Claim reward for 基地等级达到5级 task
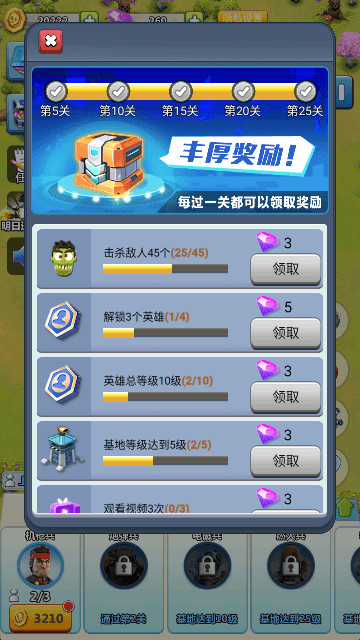The image size is (360, 640). (285, 461)
